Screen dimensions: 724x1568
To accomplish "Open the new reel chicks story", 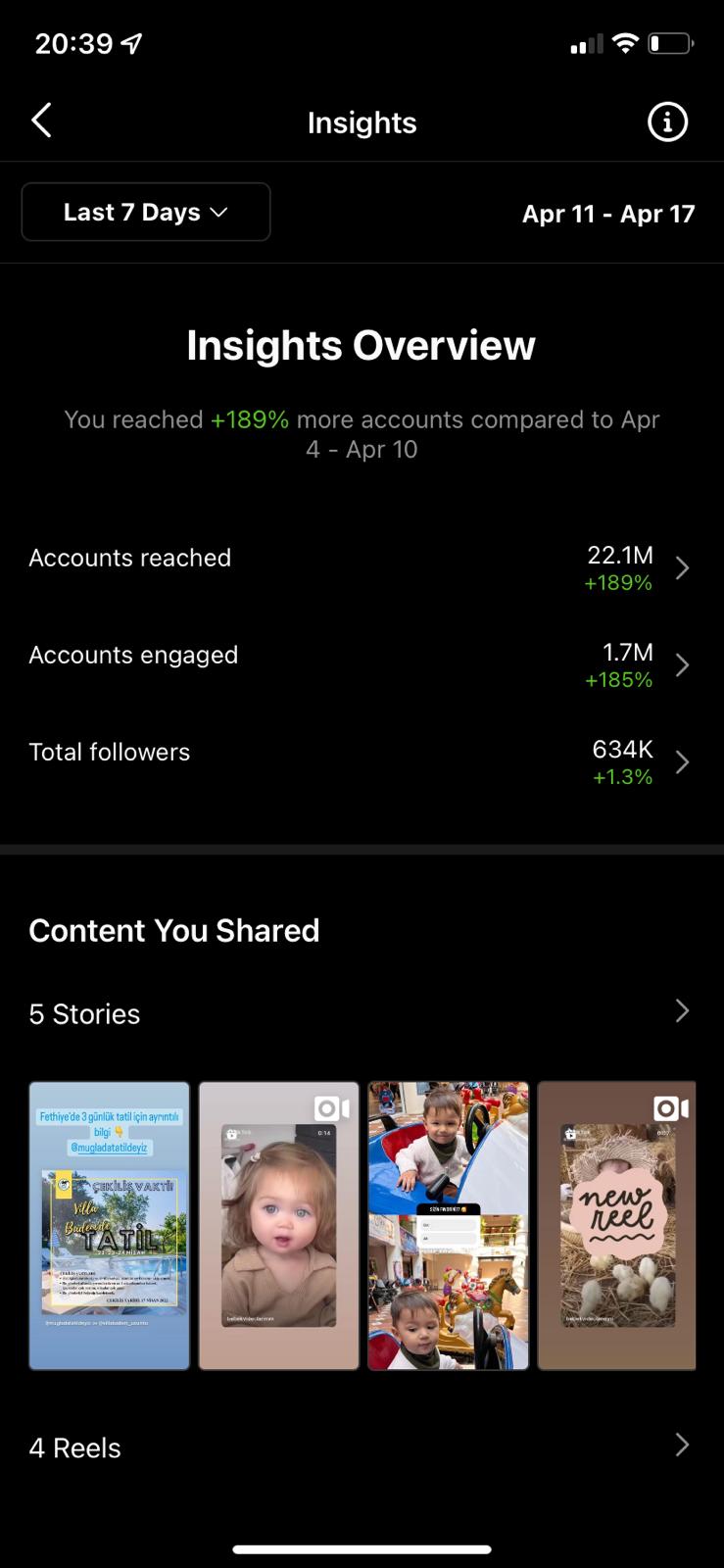I will [x=617, y=1225].
